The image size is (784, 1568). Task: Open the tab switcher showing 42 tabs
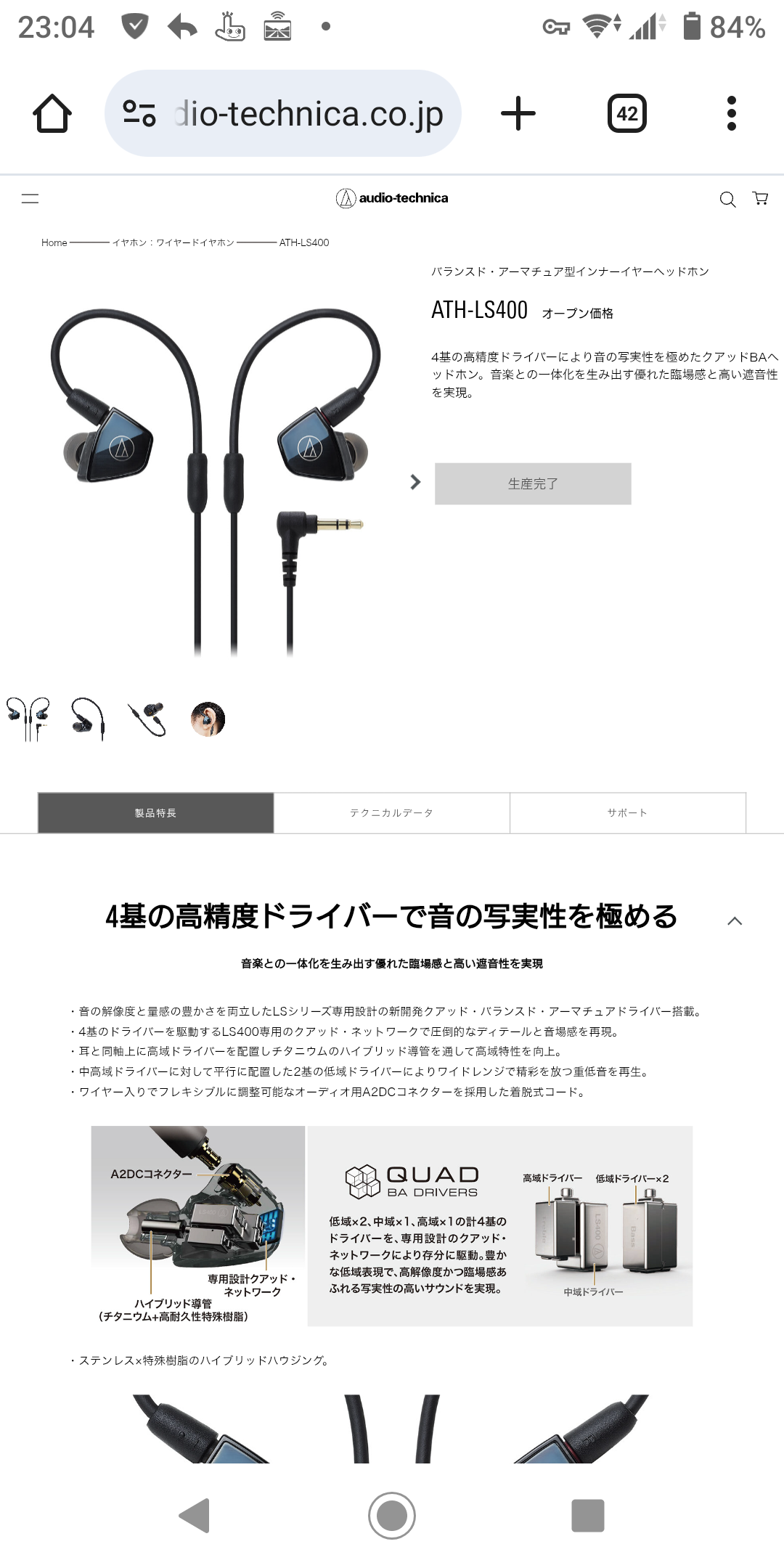click(626, 114)
